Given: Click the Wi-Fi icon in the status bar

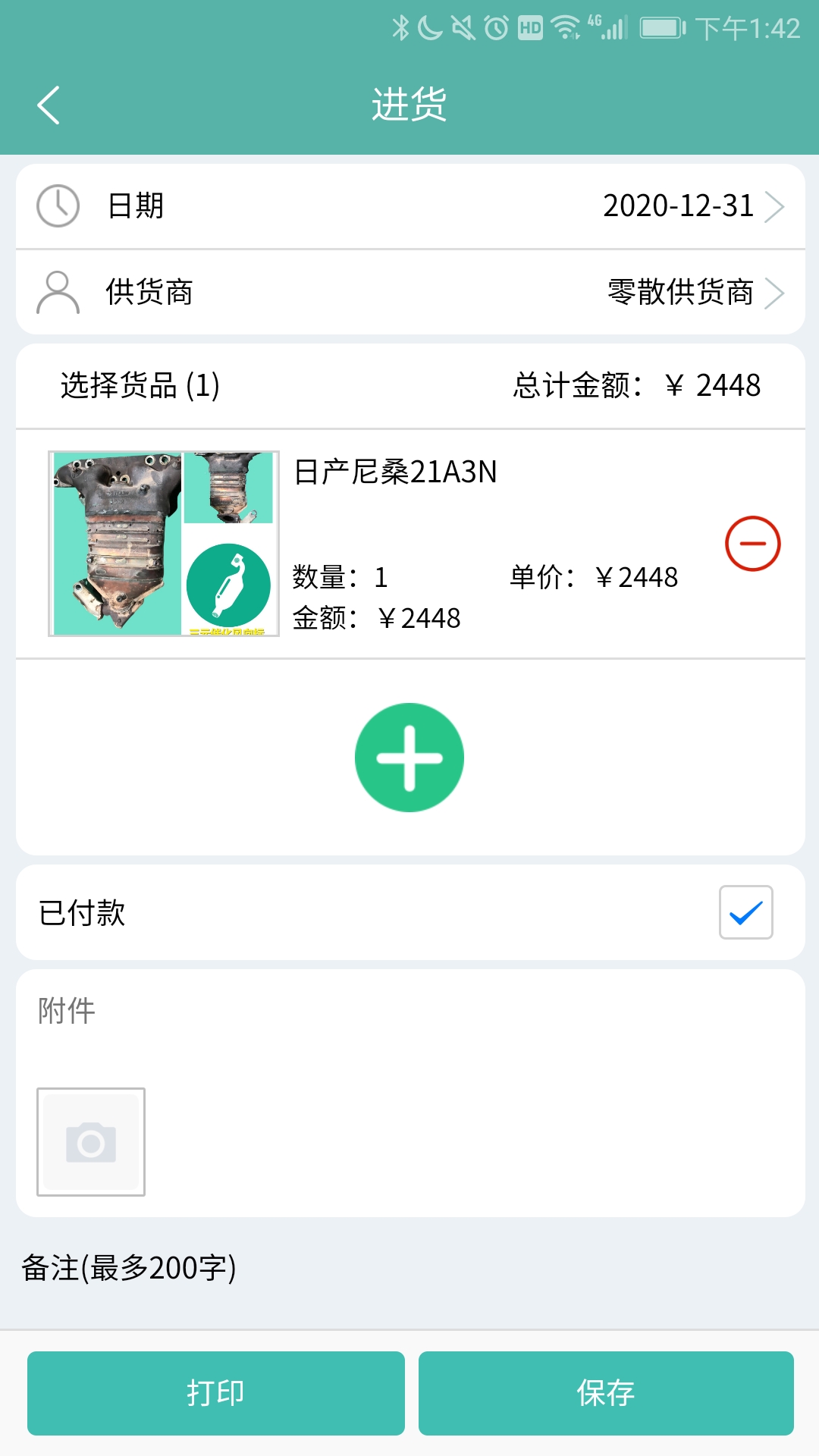Looking at the screenshot, I should (x=564, y=24).
